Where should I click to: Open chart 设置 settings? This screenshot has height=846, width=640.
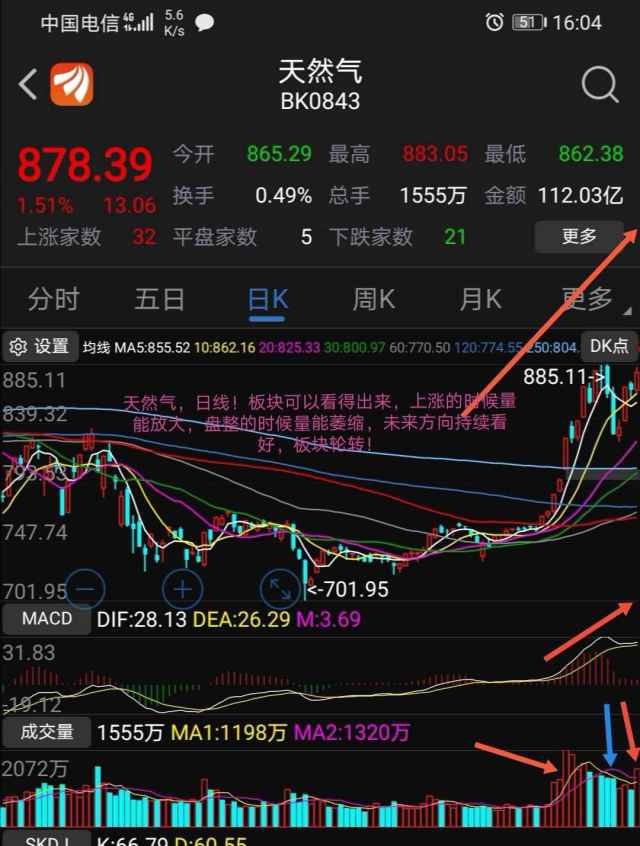point(40,347)
